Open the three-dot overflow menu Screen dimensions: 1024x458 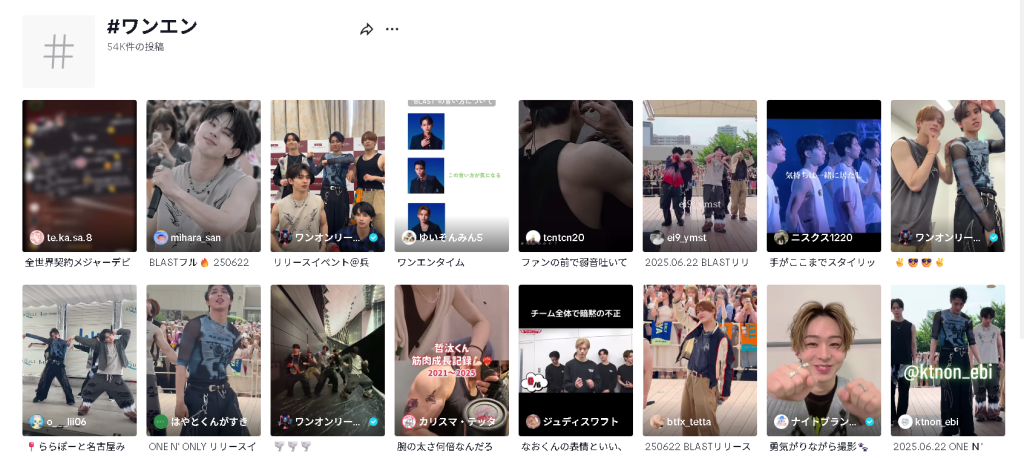pyautogui.click(x=392, y=29)
